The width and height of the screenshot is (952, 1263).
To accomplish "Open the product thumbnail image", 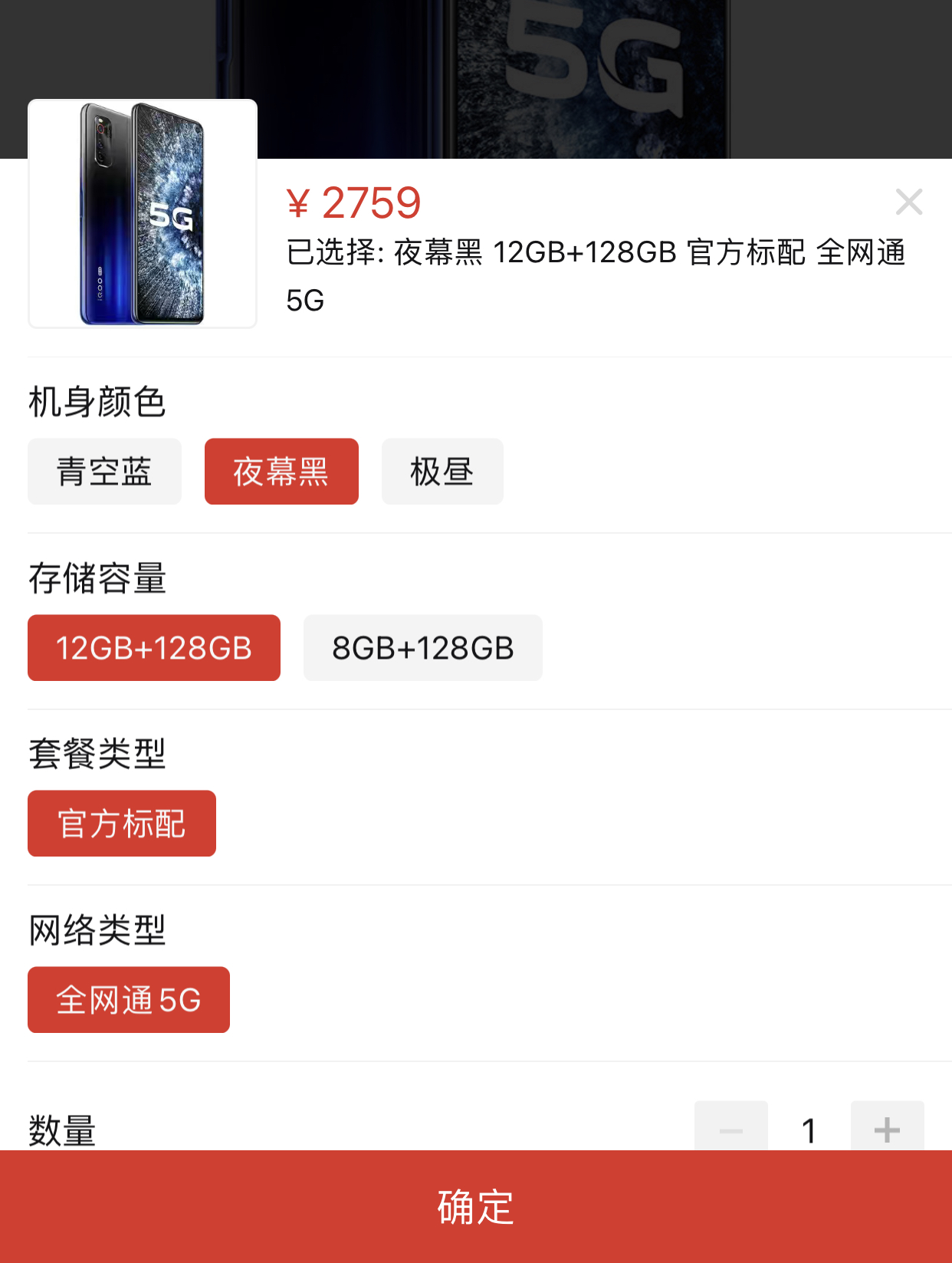I will tap(141, 212).
